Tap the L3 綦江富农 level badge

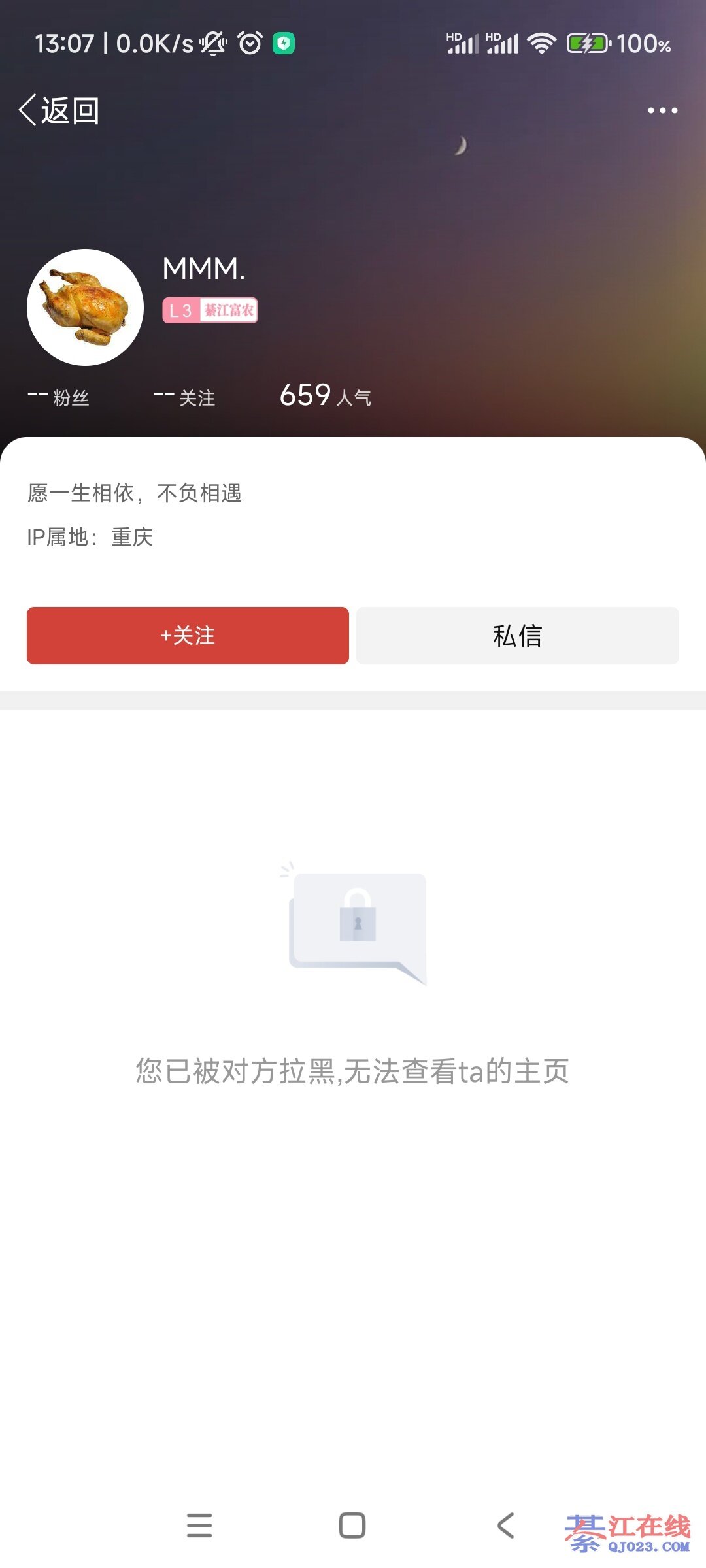point(210,310)
